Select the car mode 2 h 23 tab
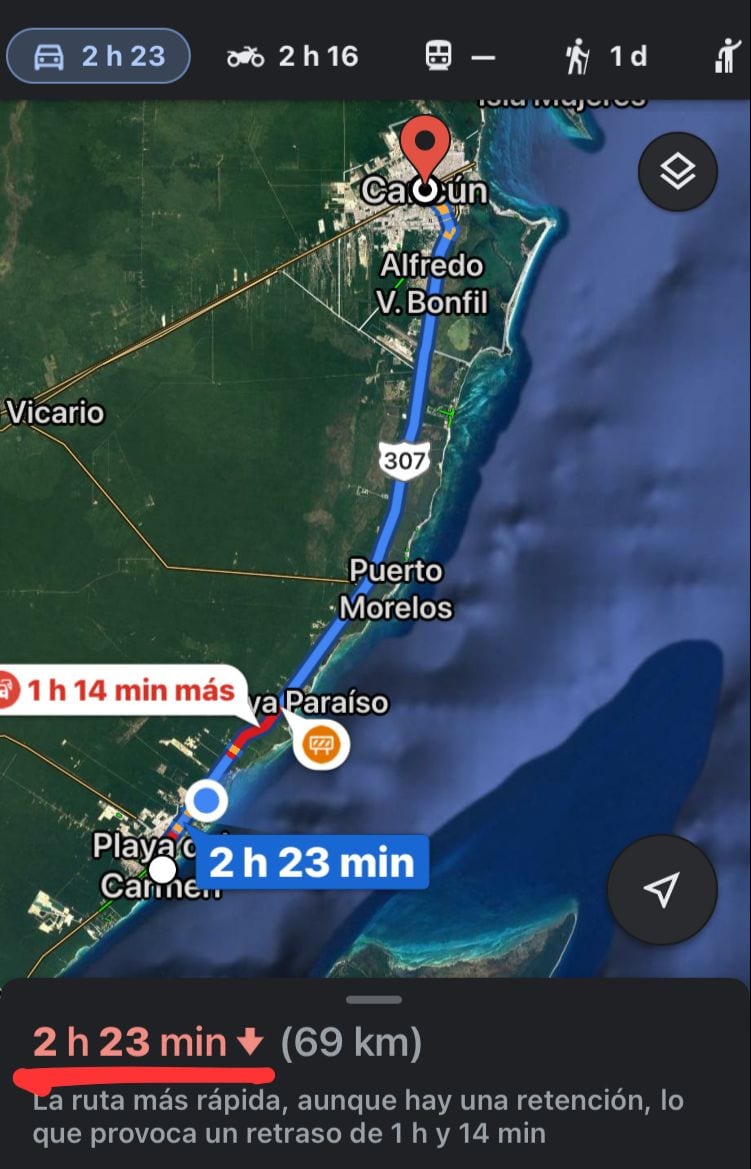The height and width of the screenshot is (1169, 751). coord(98,56)
